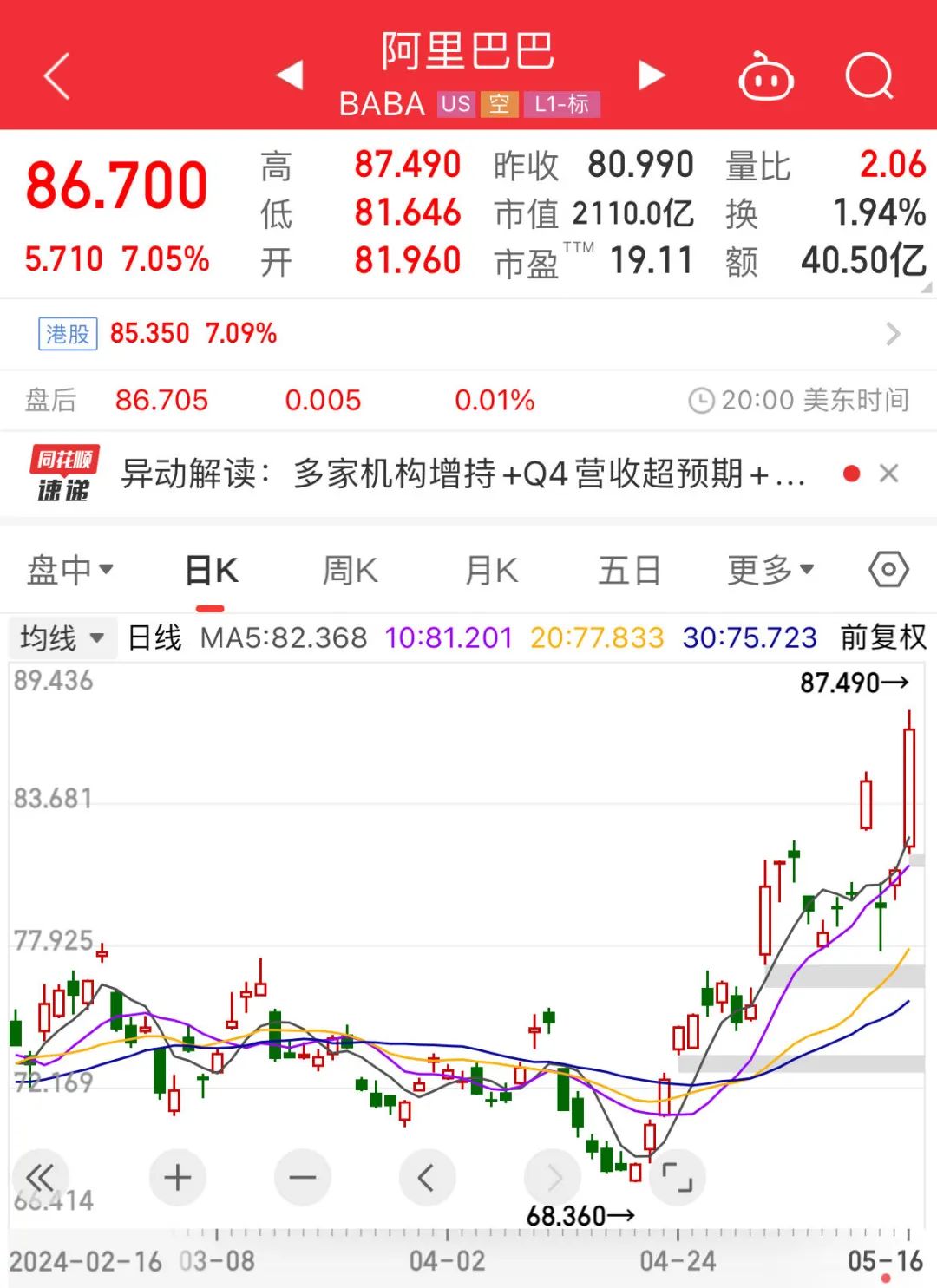Change the 均线 indicator dropdown

coord(61,638)
